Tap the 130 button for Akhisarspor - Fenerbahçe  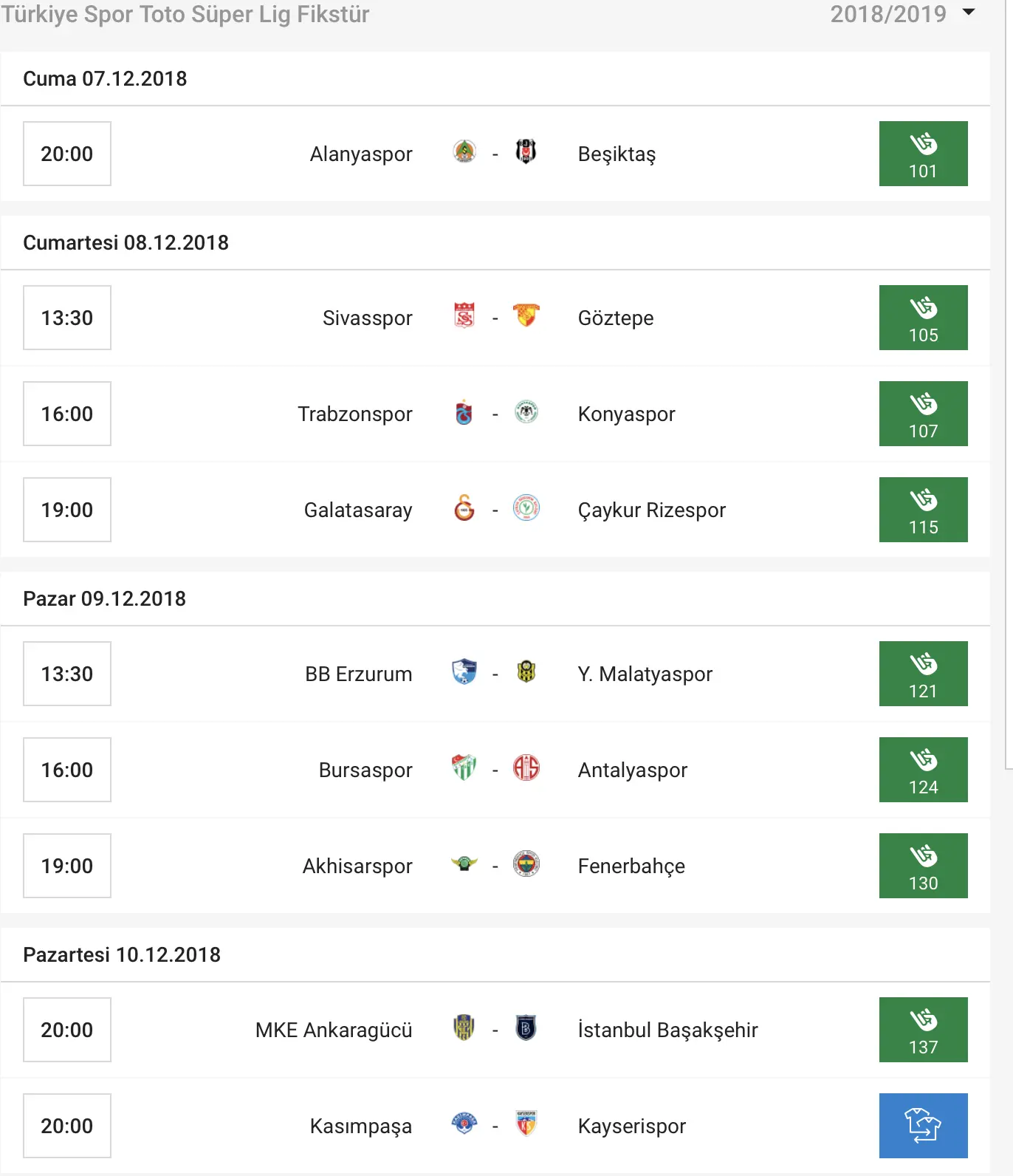[x=923, y=866]
